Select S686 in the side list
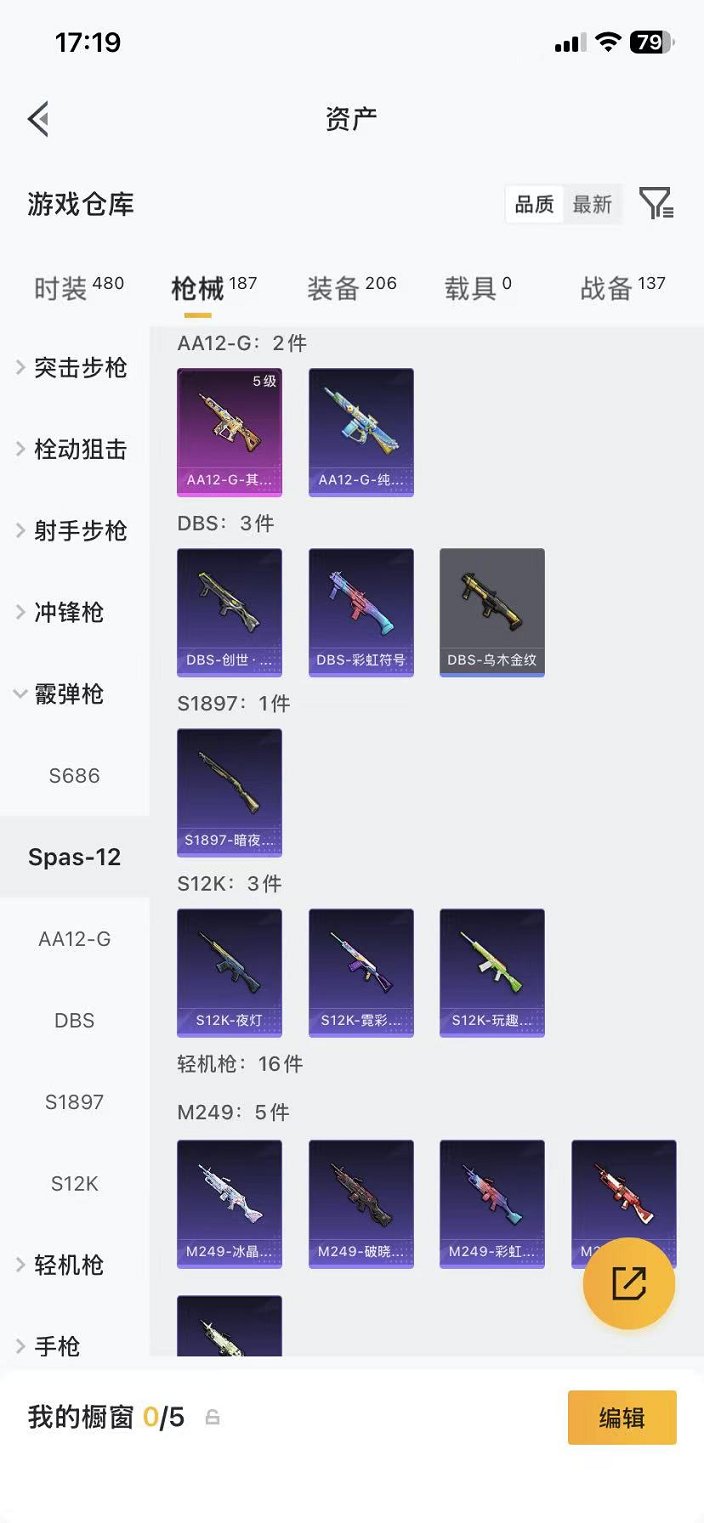 74,776
